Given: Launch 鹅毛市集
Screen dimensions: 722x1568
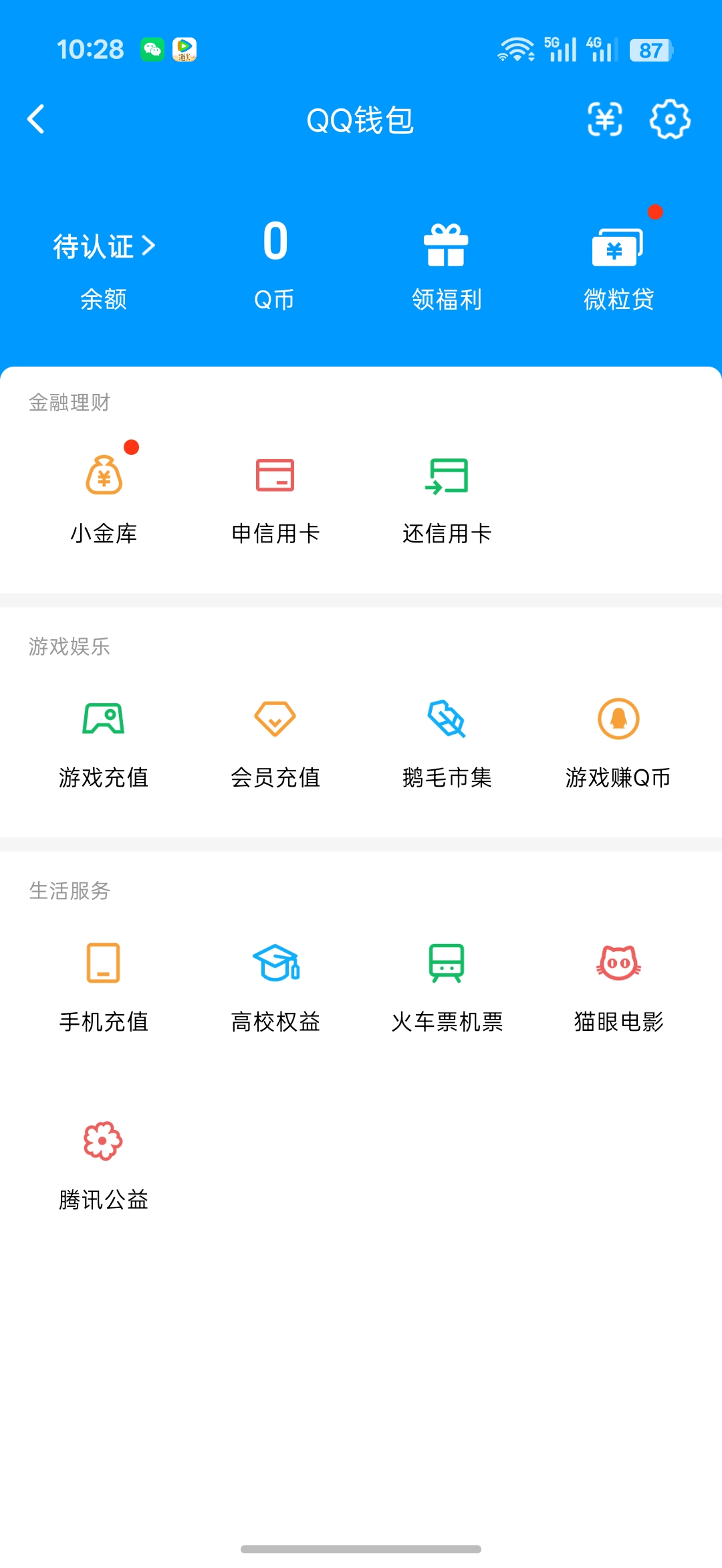Looking at the screenshot, I should pyautogui.click(x=447, y=744).
